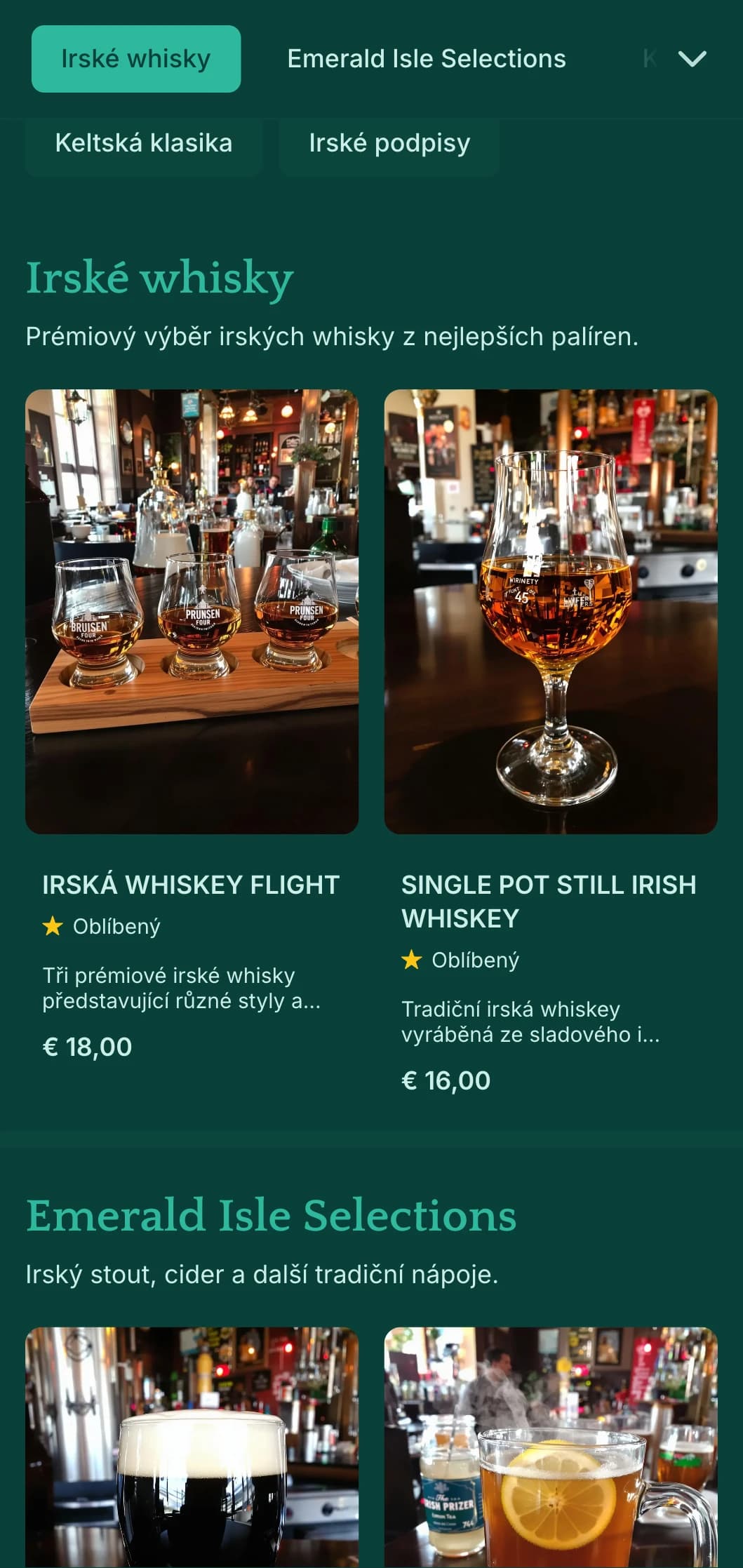Choose the Irské podpisy chip
743x1568 pixels.
pos(389,144)
